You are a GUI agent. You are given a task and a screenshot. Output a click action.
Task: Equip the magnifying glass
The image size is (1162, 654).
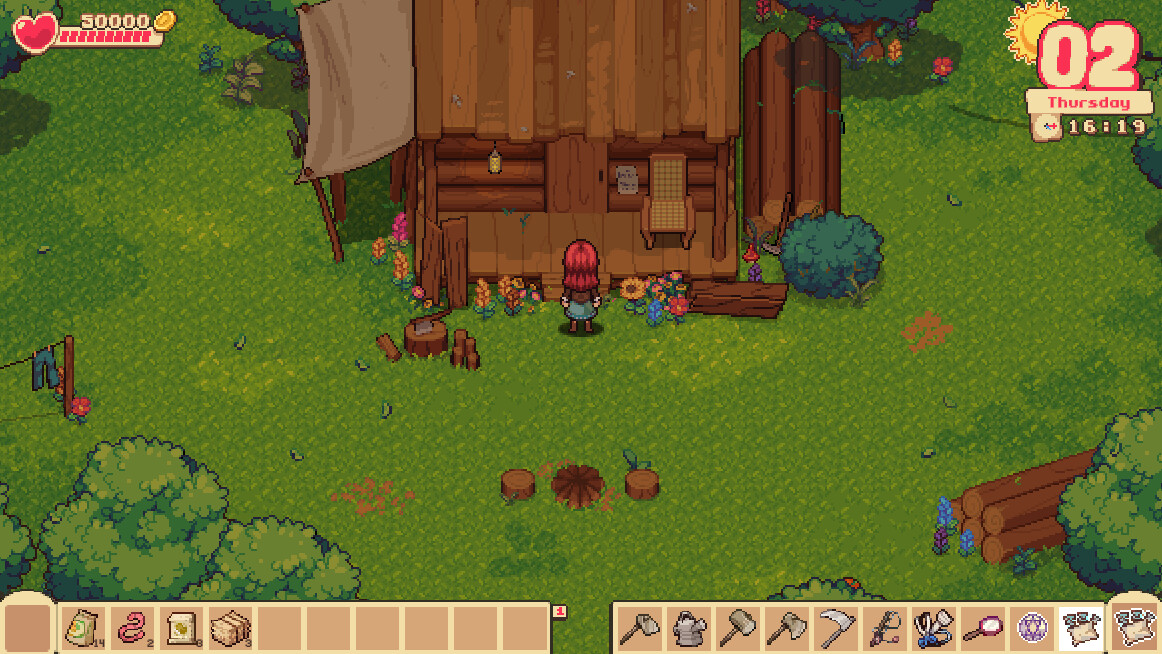pyautogui.click(x=981, y=628)
